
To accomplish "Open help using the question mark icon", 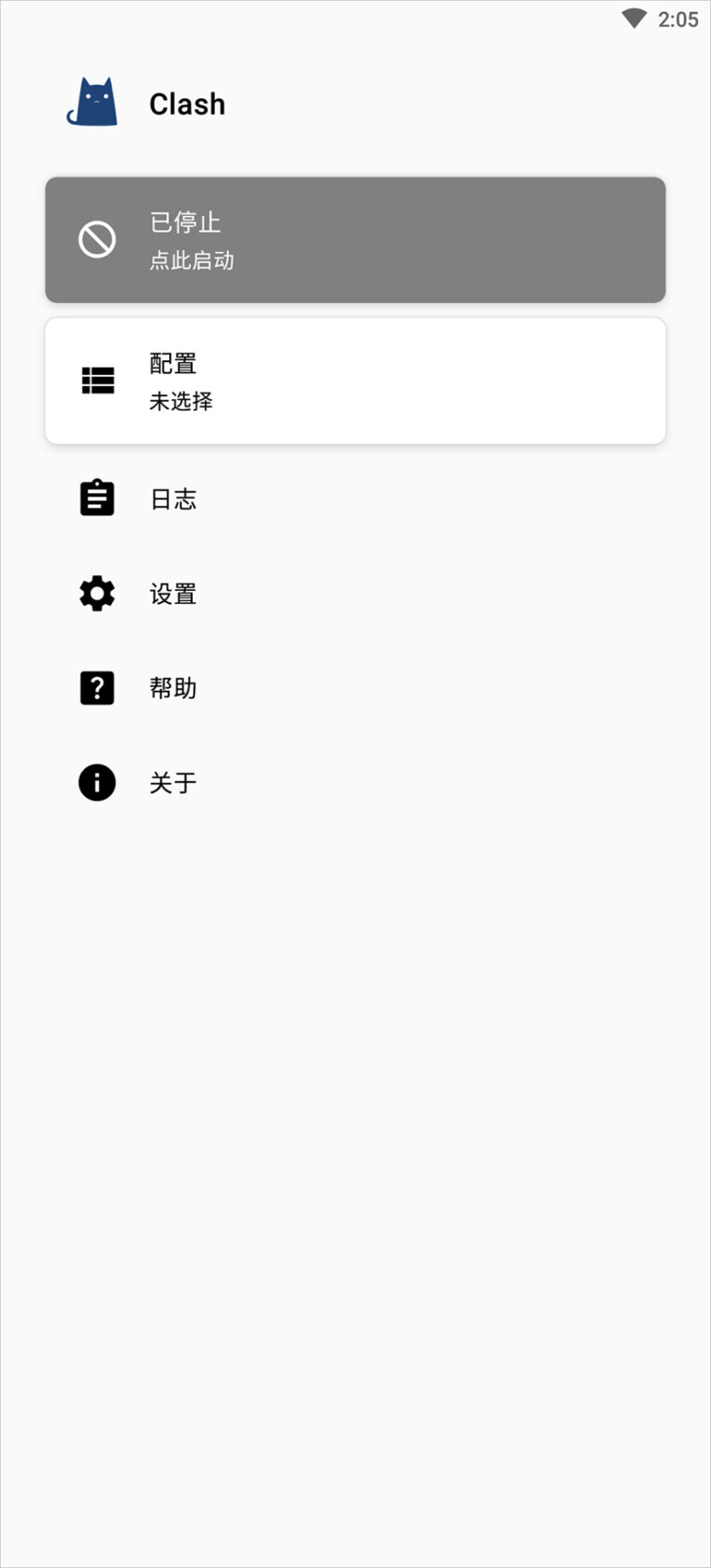I will coord(97,687).
